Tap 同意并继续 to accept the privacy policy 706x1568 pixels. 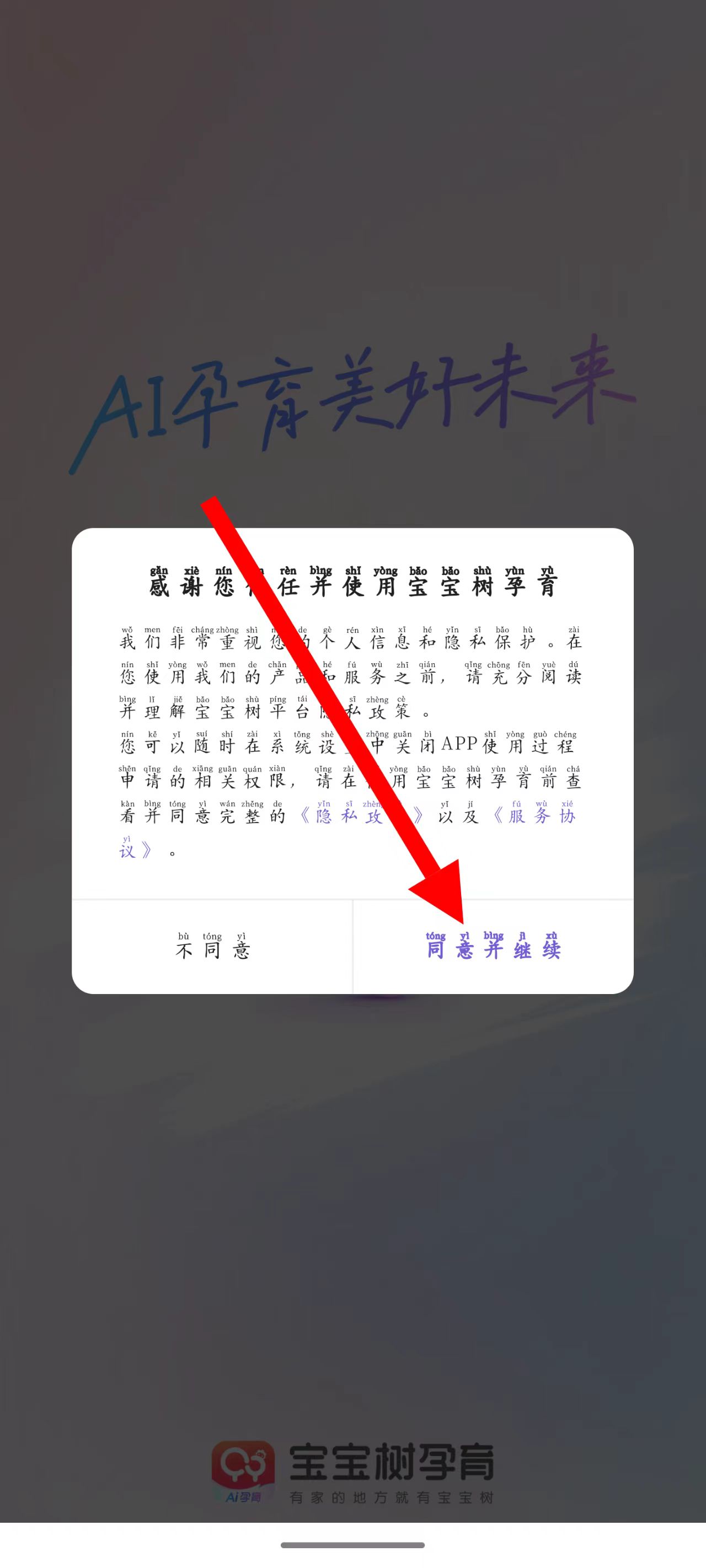point(493,947)
